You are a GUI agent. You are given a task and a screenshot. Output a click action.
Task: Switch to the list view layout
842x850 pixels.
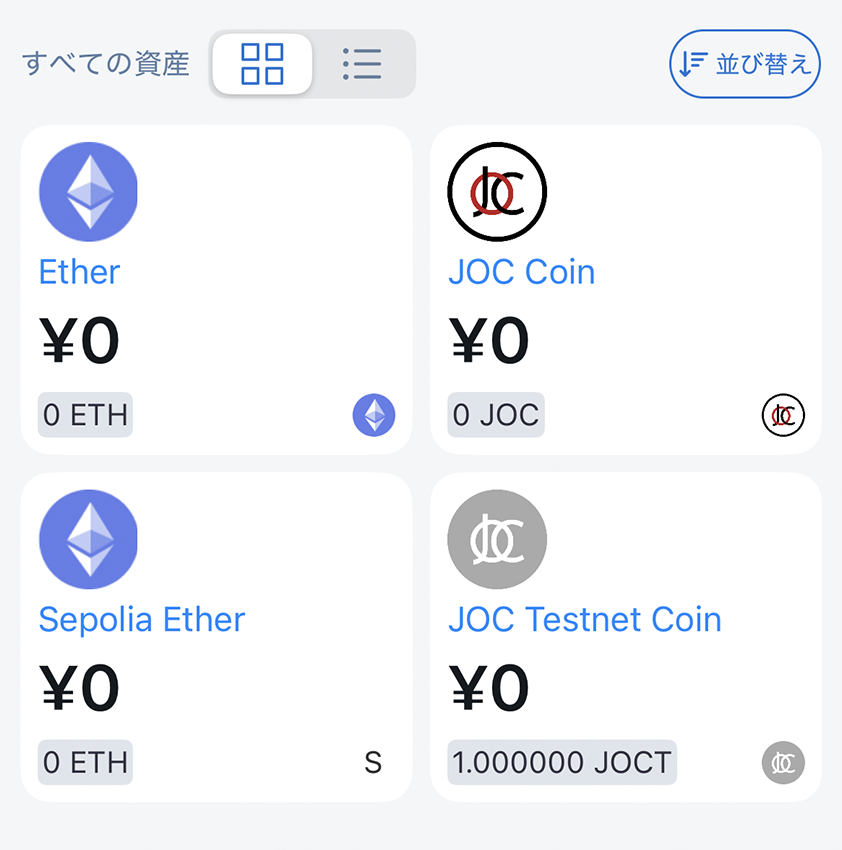pyautogui.click(x=362, y=64)
